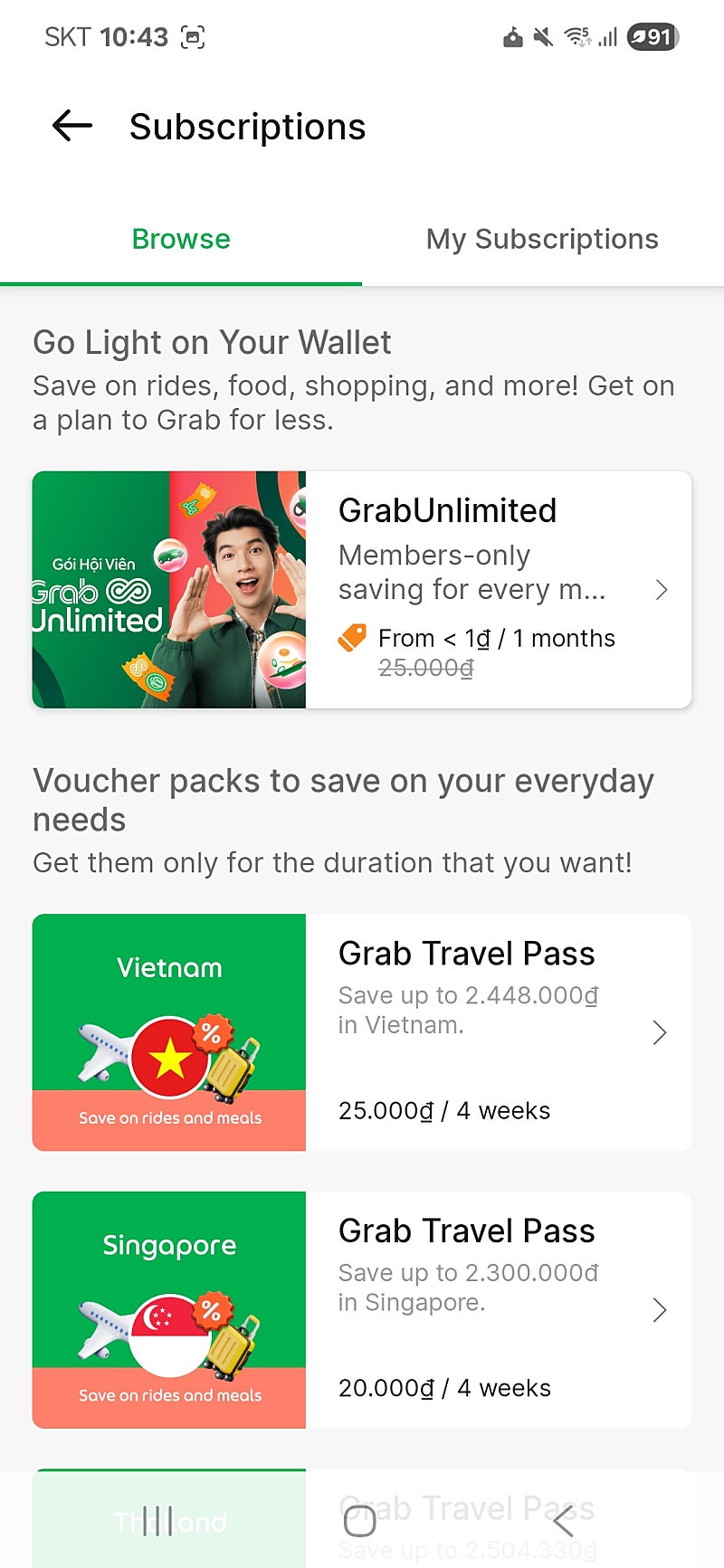724x1568 pixels.
Task: Switch to the Browse tab
Action: 181,239
